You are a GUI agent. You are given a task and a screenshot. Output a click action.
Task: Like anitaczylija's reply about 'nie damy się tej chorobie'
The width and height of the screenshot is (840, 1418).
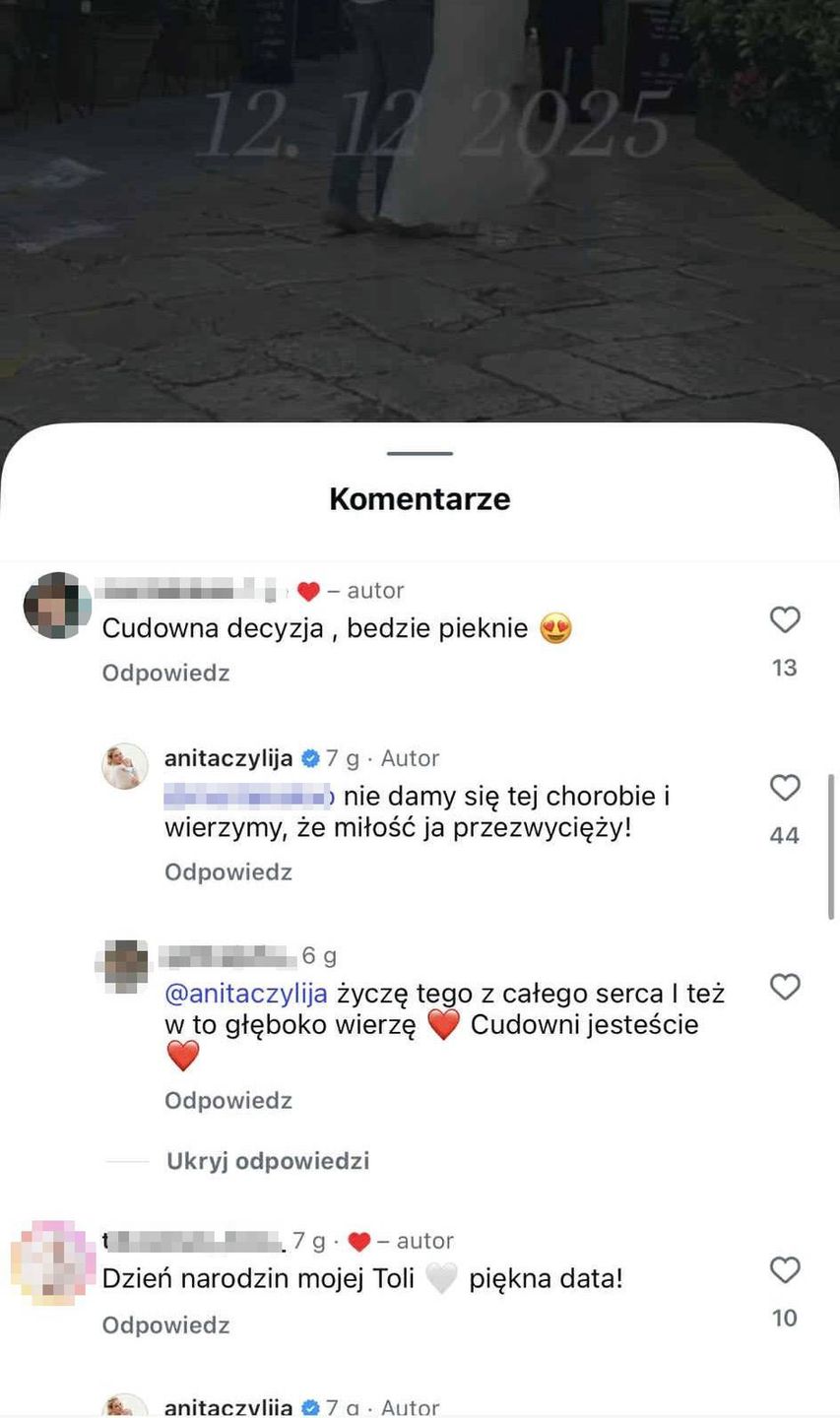click(x=784, y=788)
